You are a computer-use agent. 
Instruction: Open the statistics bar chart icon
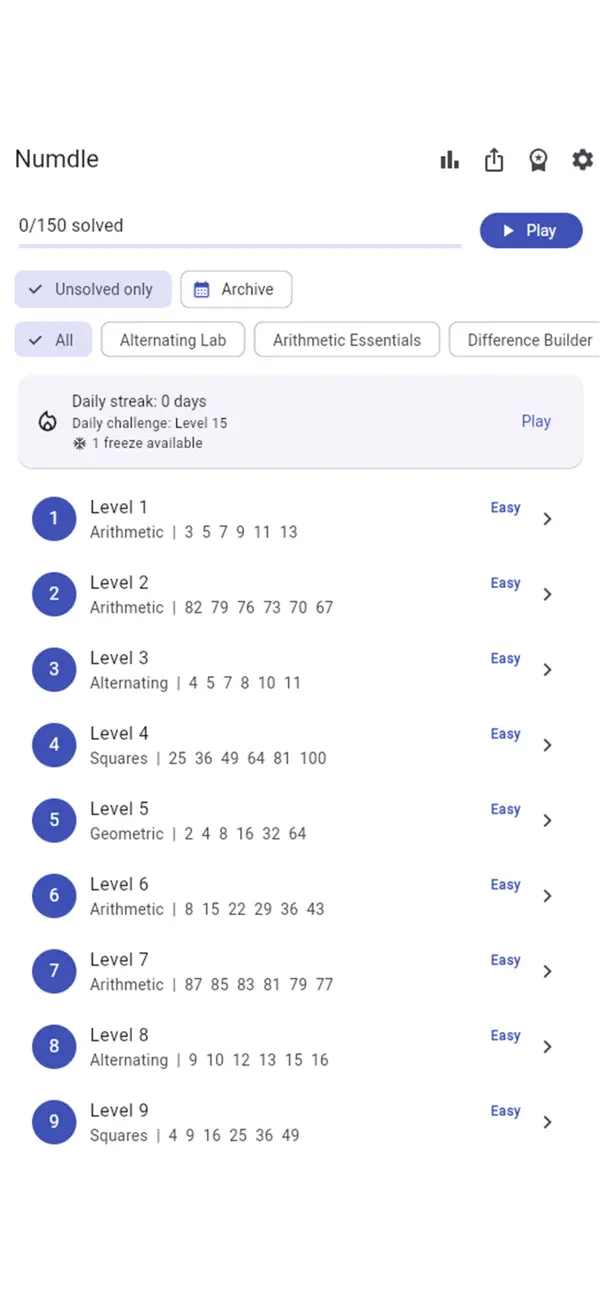pos(450,160)
